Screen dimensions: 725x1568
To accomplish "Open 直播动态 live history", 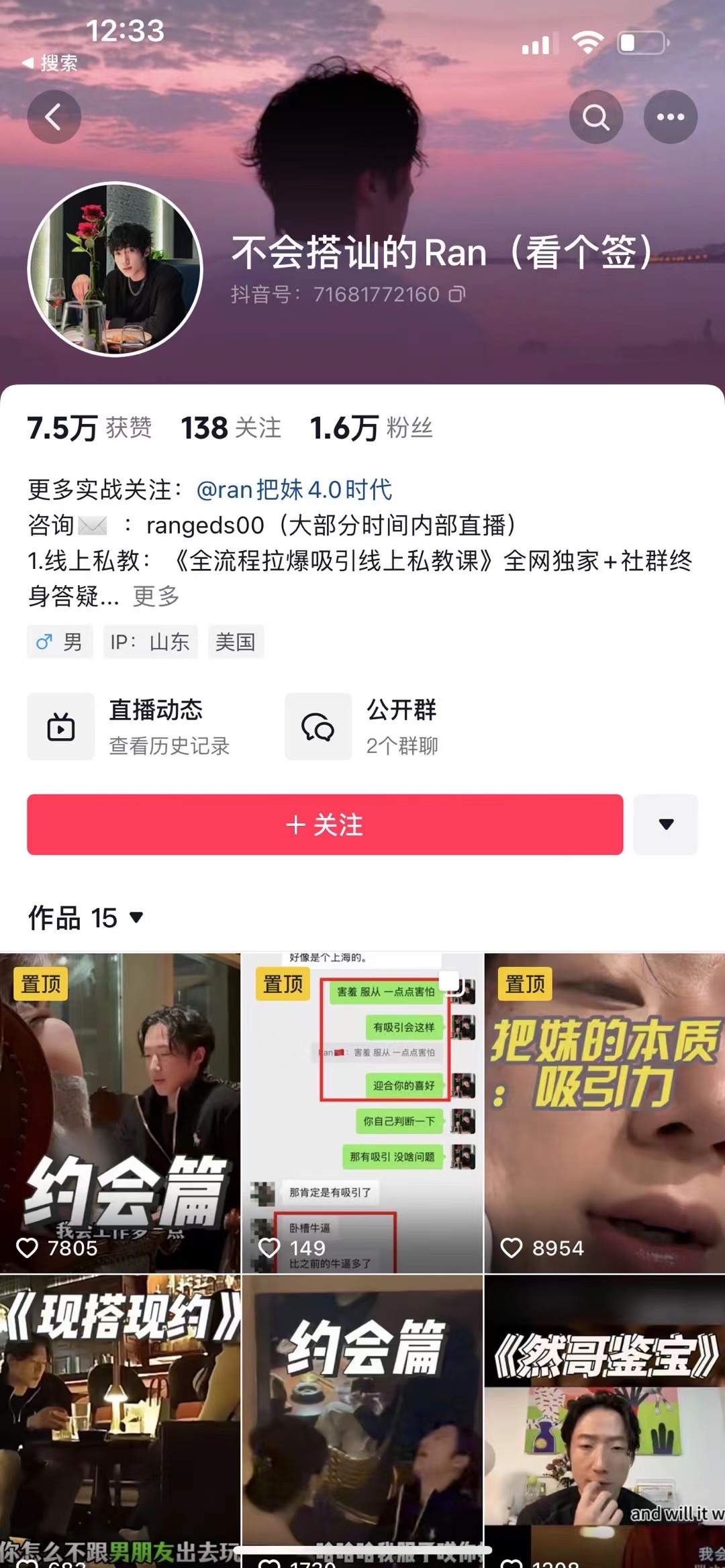I will [130, 727].
